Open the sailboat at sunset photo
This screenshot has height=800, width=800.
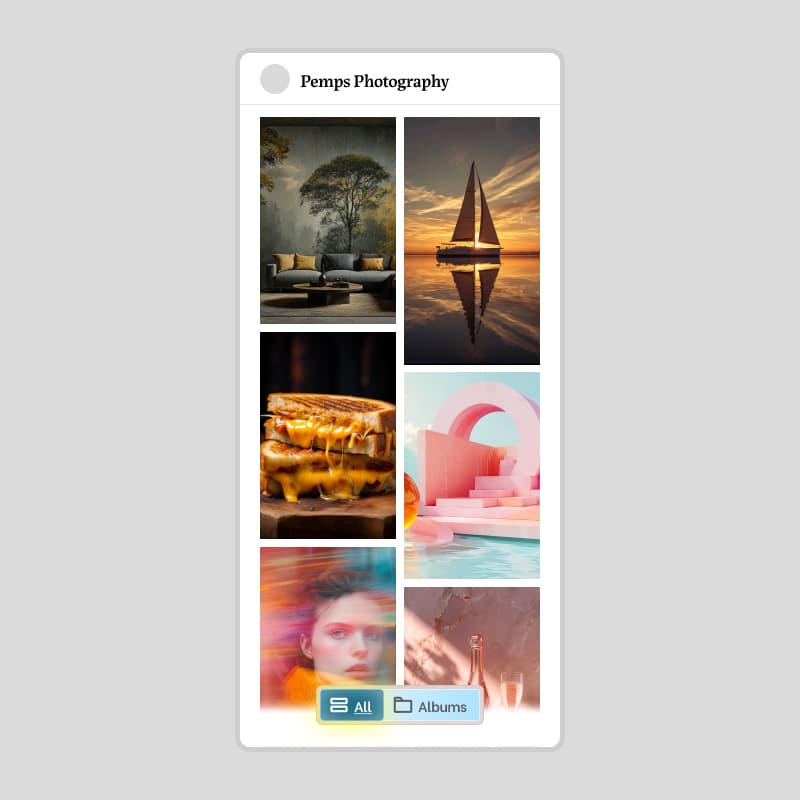[471, 240]
